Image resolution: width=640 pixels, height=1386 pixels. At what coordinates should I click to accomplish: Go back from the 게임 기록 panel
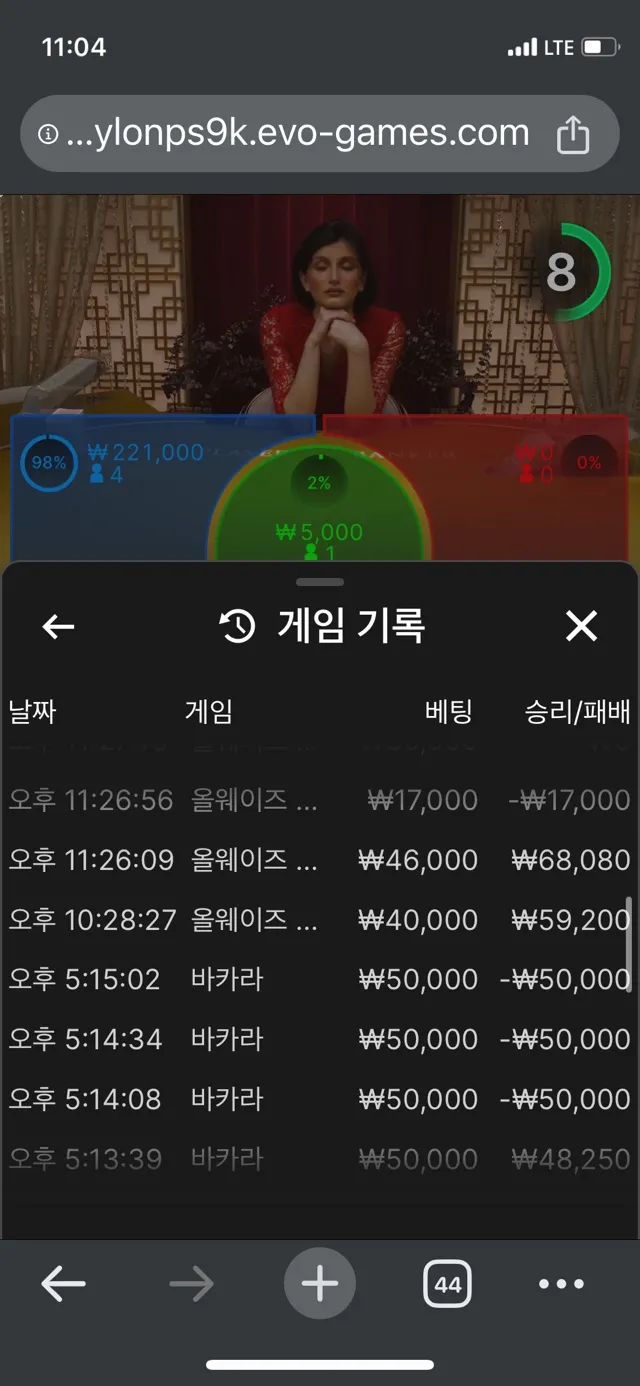58,627
